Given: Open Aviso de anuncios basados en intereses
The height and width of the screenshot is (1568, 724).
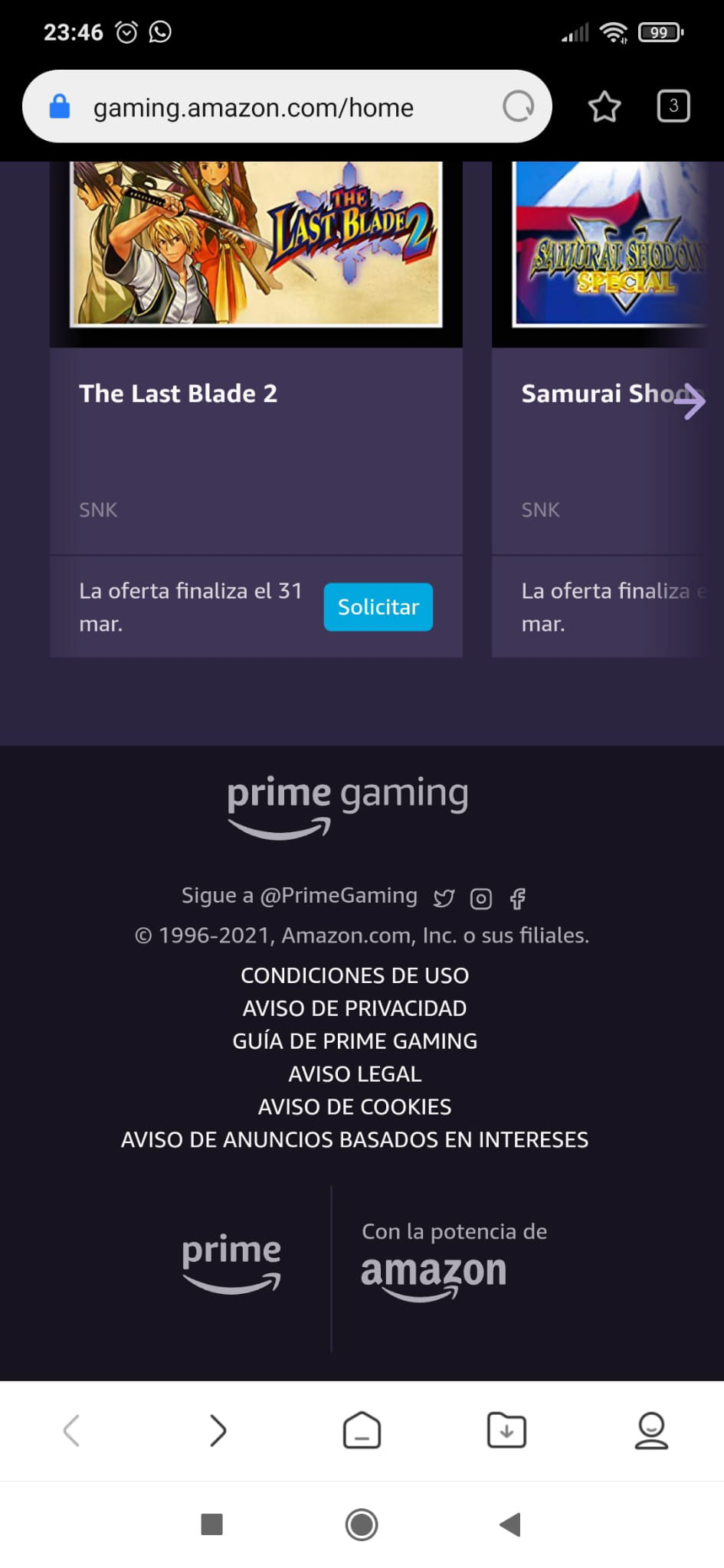Looking at the screenshot, I should point(355,1140).
